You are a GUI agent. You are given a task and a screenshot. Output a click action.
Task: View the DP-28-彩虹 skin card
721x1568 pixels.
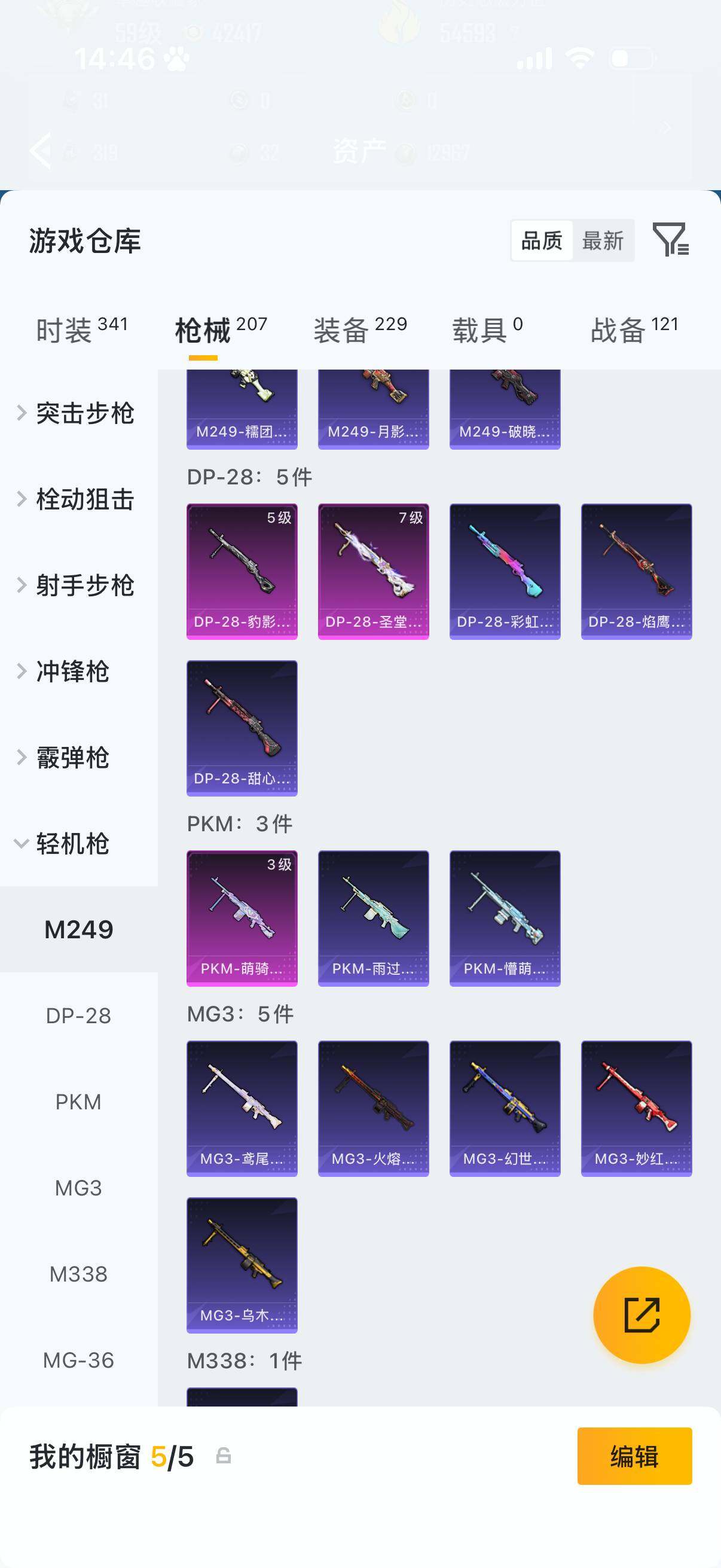click(x=505, y=571)
